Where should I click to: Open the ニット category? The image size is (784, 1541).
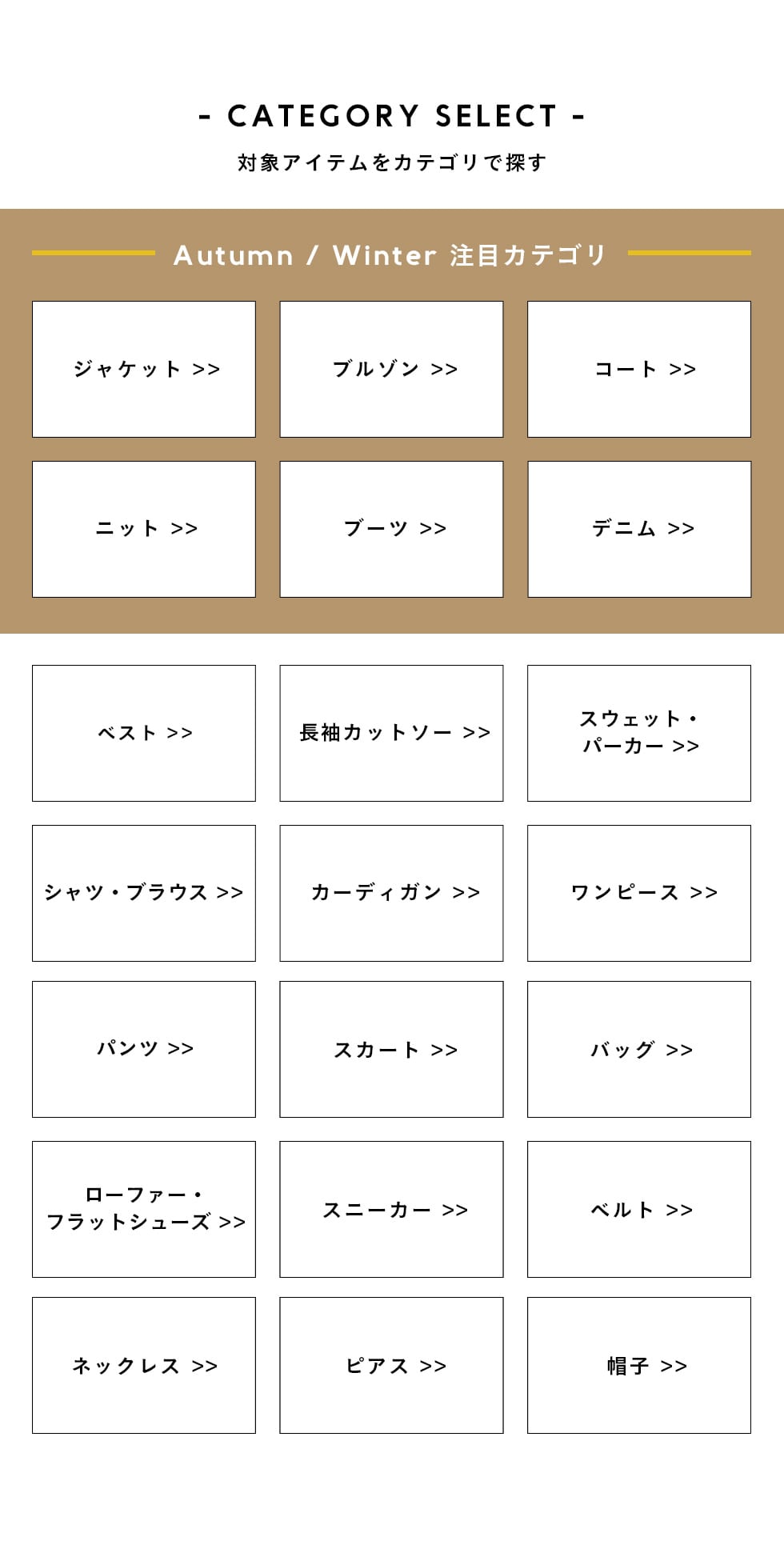tap(144, 529)
